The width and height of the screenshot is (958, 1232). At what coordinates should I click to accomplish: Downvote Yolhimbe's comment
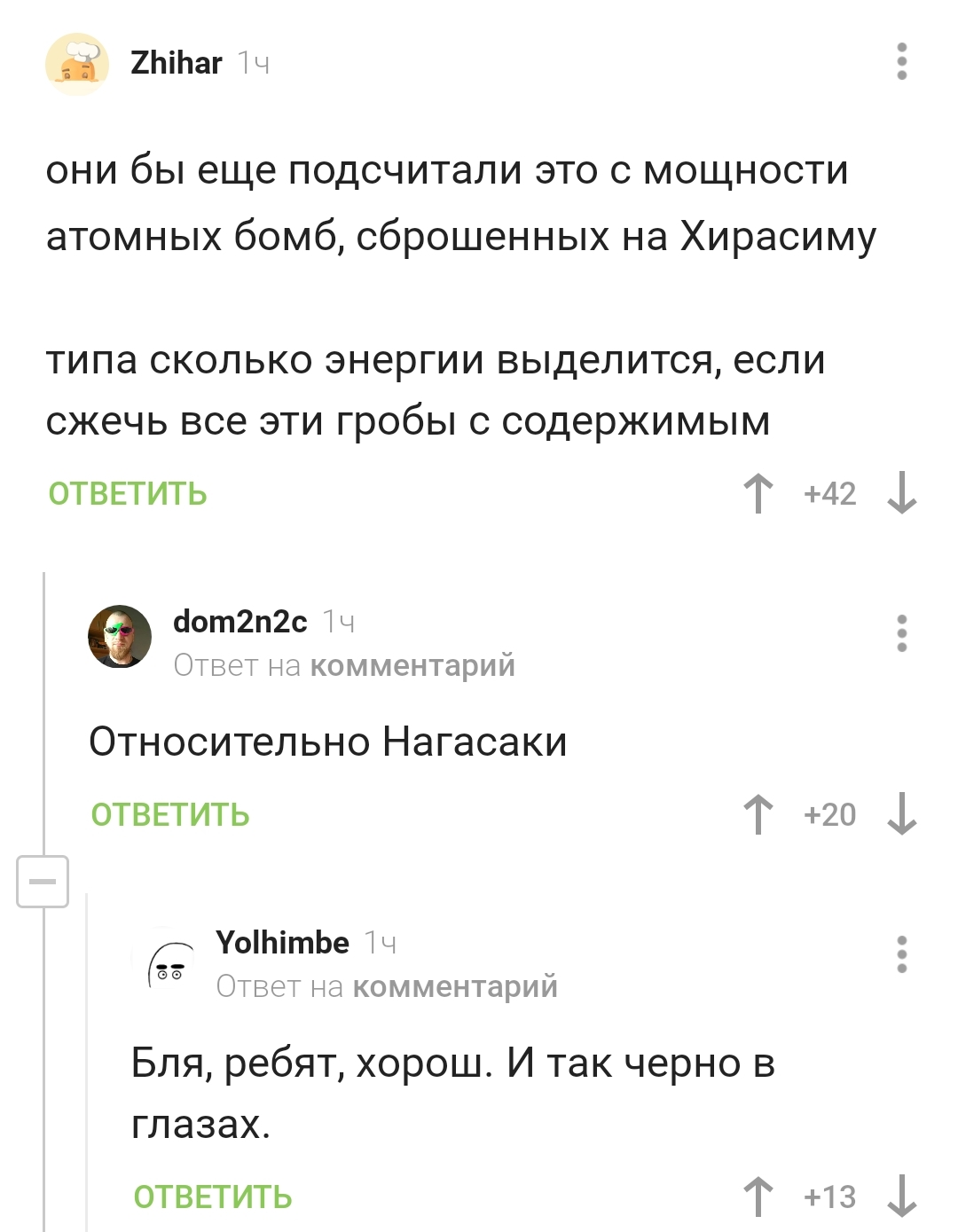[901, 1197]
